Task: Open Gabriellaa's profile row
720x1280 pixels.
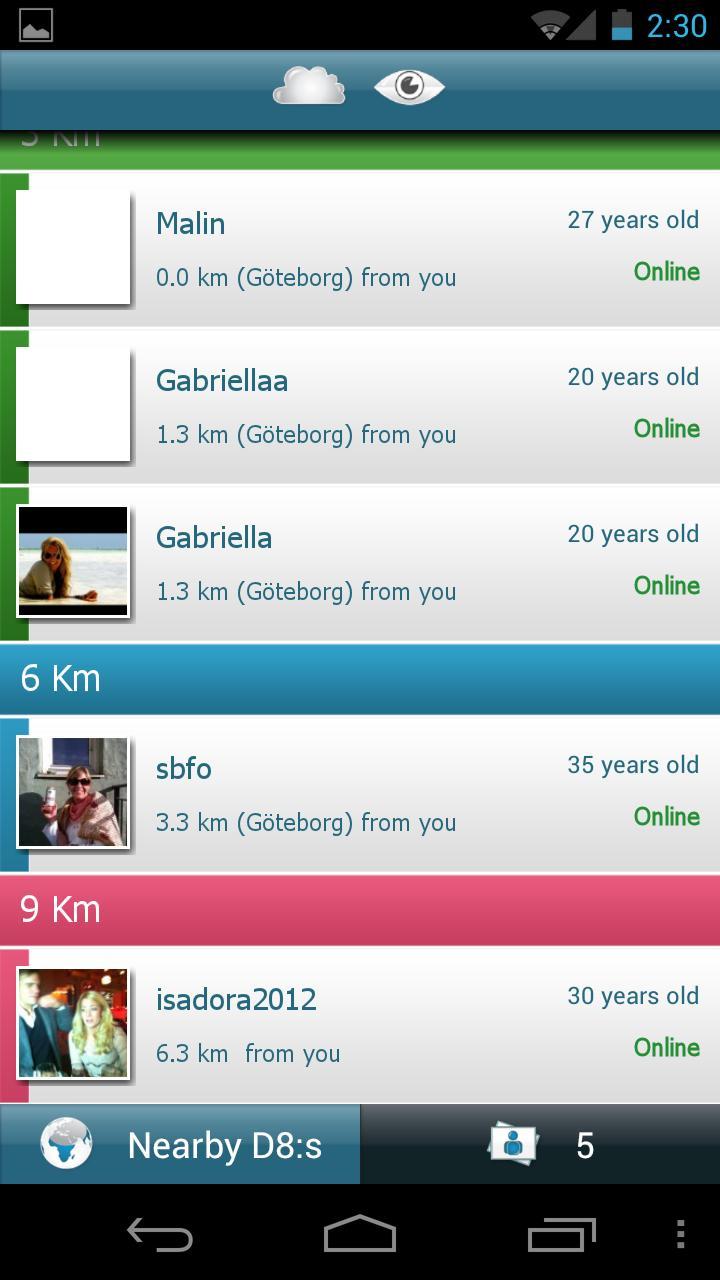Action: coord(360,405)
